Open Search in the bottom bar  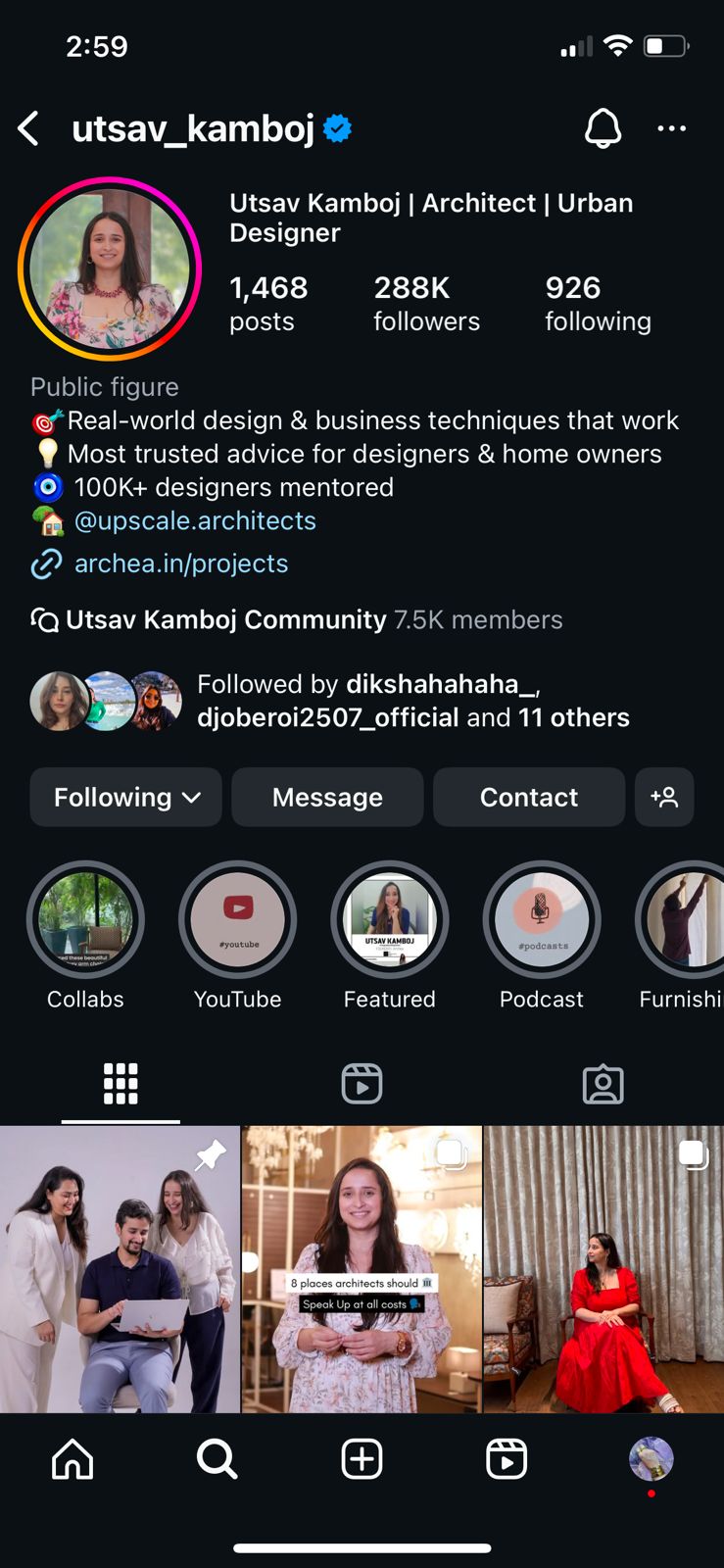[217, 1459]
